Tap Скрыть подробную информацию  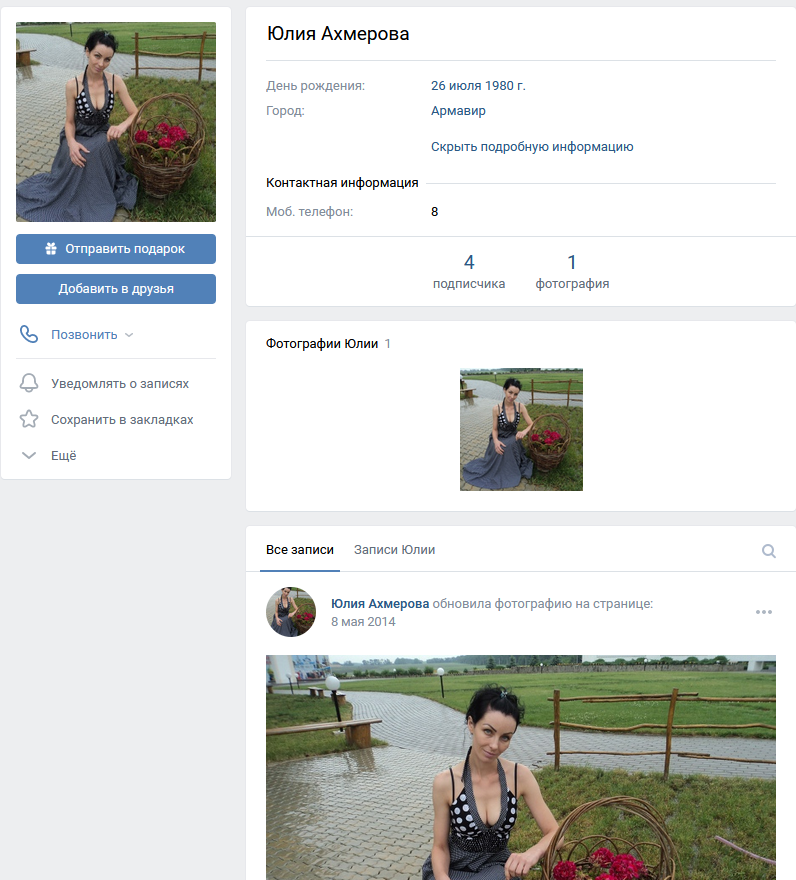532,147
